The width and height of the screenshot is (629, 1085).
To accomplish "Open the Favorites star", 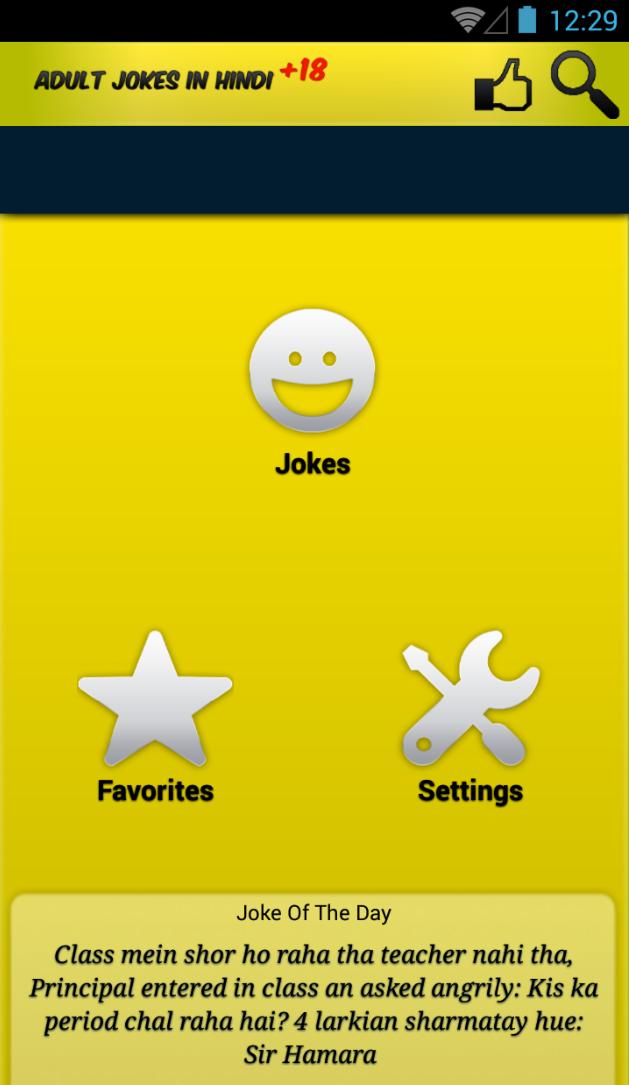I will coord(155,700).
